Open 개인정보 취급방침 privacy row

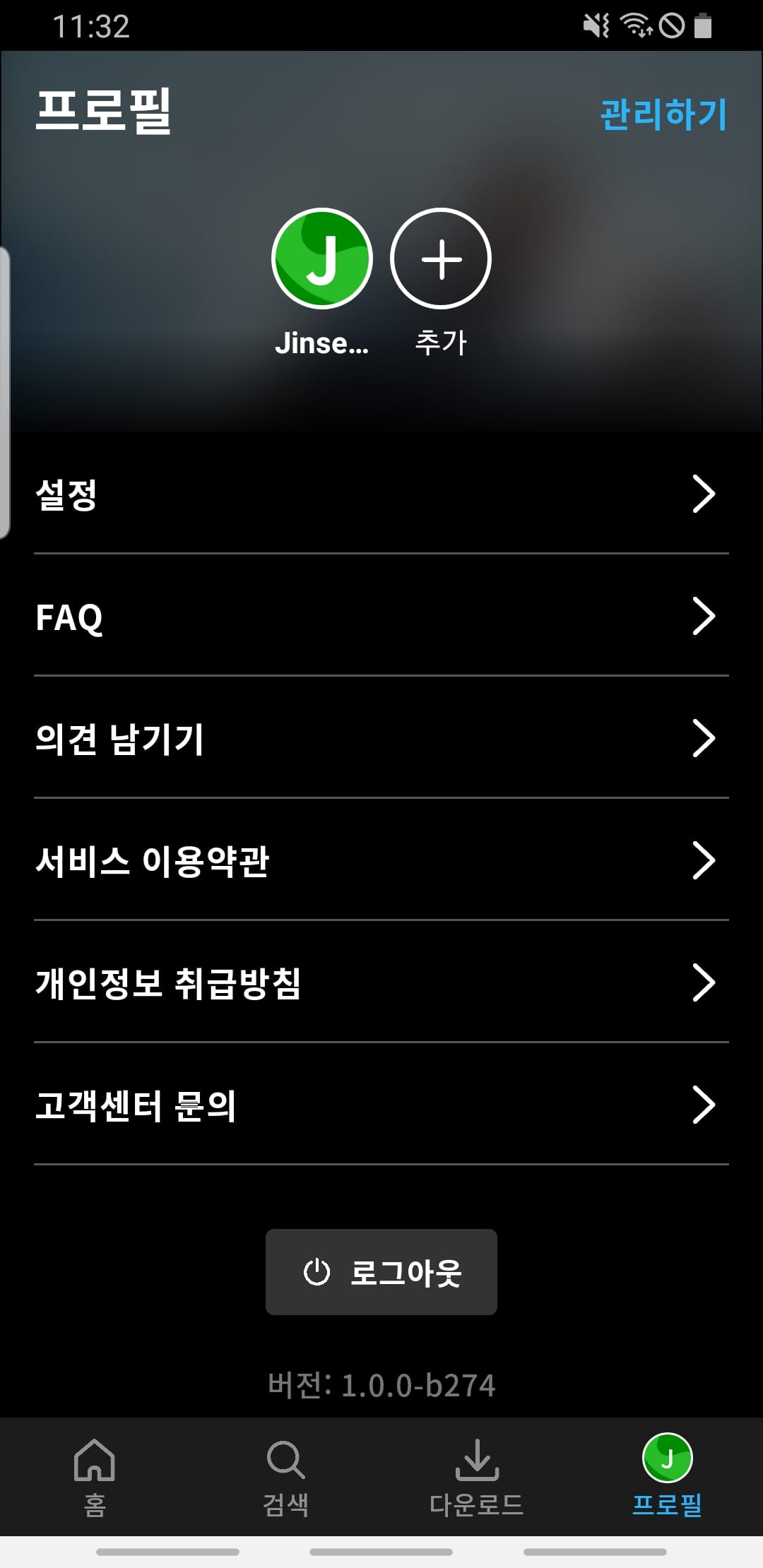pos(381,982)
